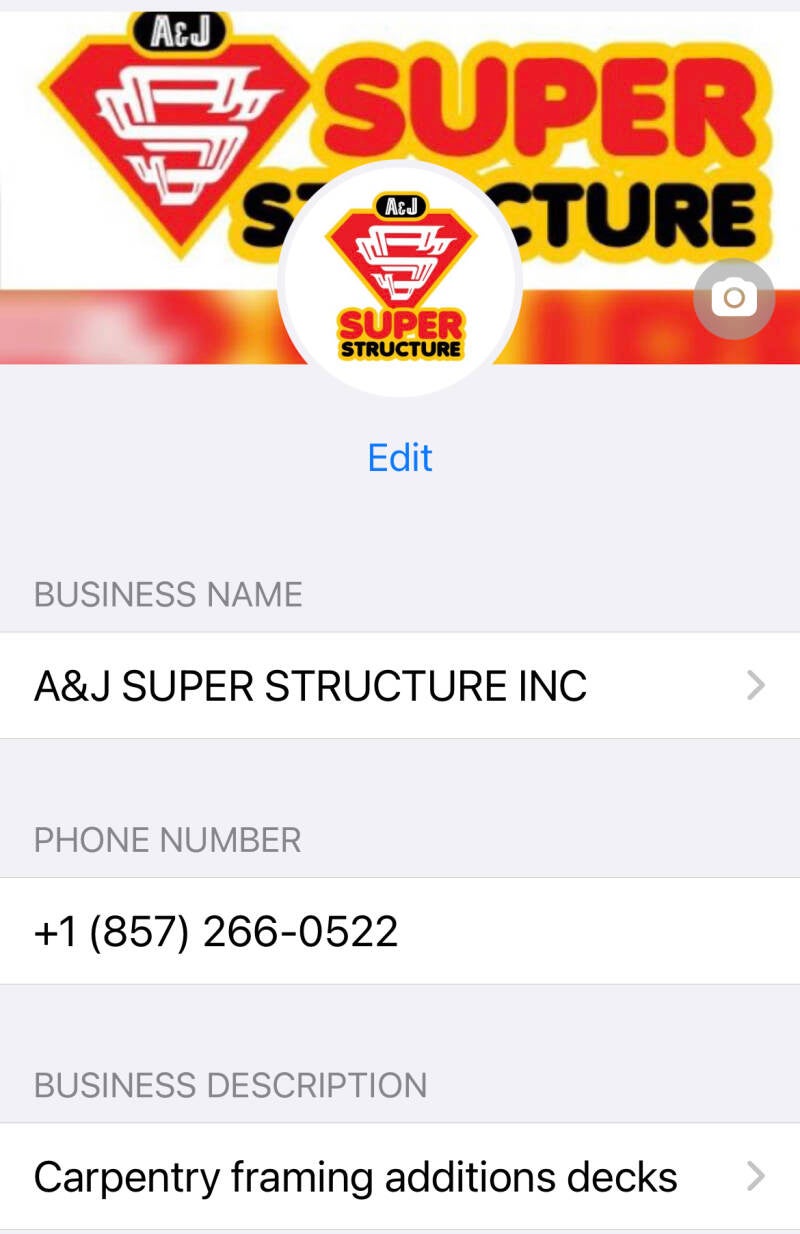The width and height of the screenshot is (800, 1234).
Task: Tap the camera icon on the cover photo
Action: [x=734, y=298]
